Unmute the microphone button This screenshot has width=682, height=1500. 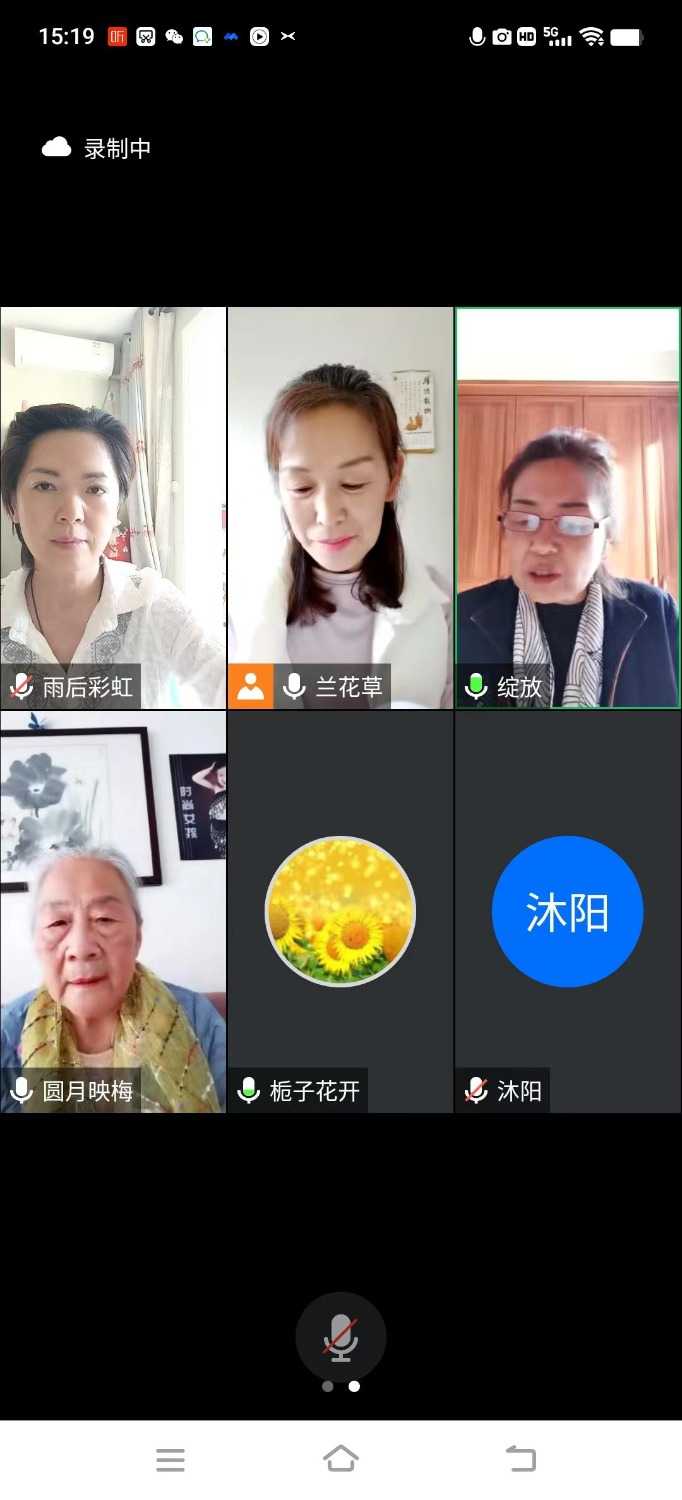[340, 1337]
